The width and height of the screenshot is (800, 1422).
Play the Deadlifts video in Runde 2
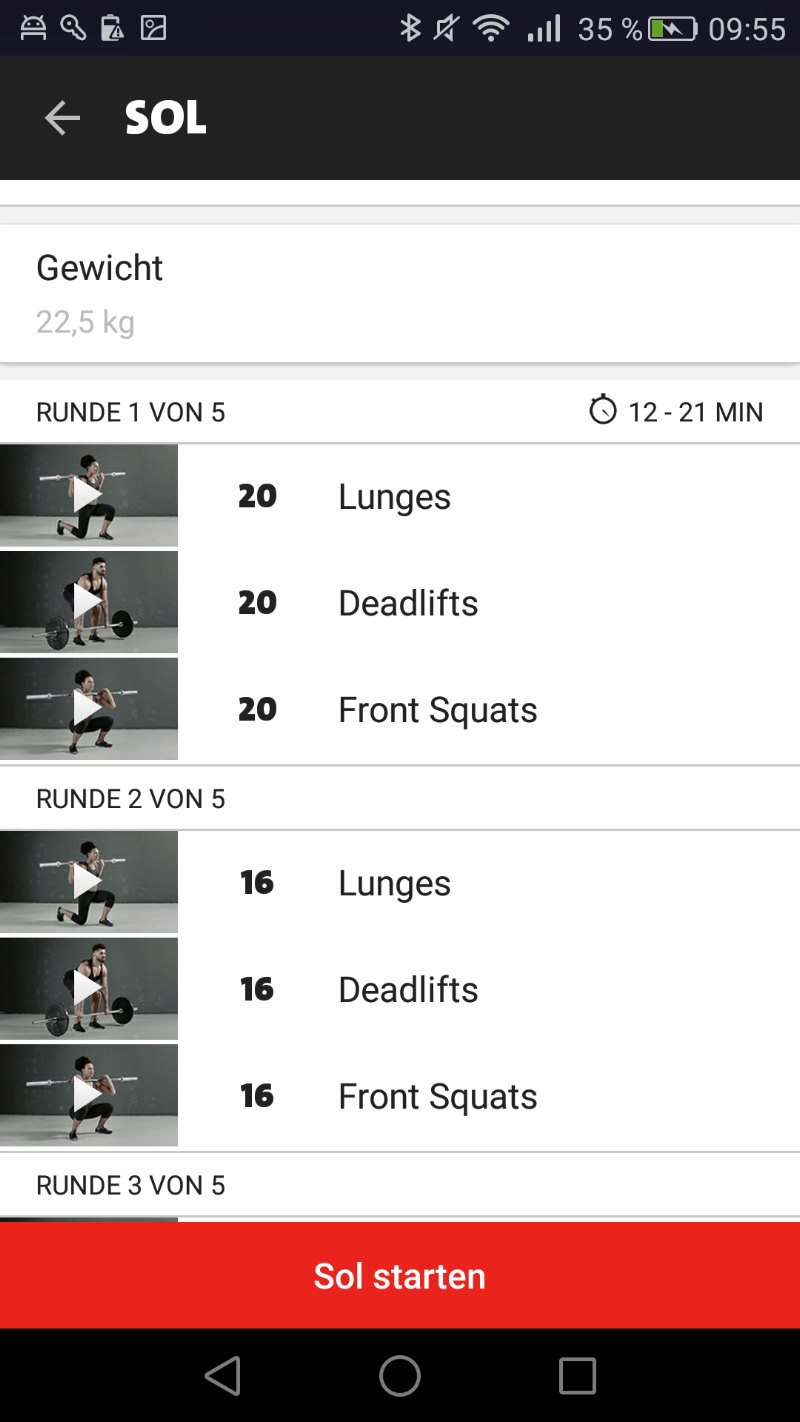coord(89,988)
